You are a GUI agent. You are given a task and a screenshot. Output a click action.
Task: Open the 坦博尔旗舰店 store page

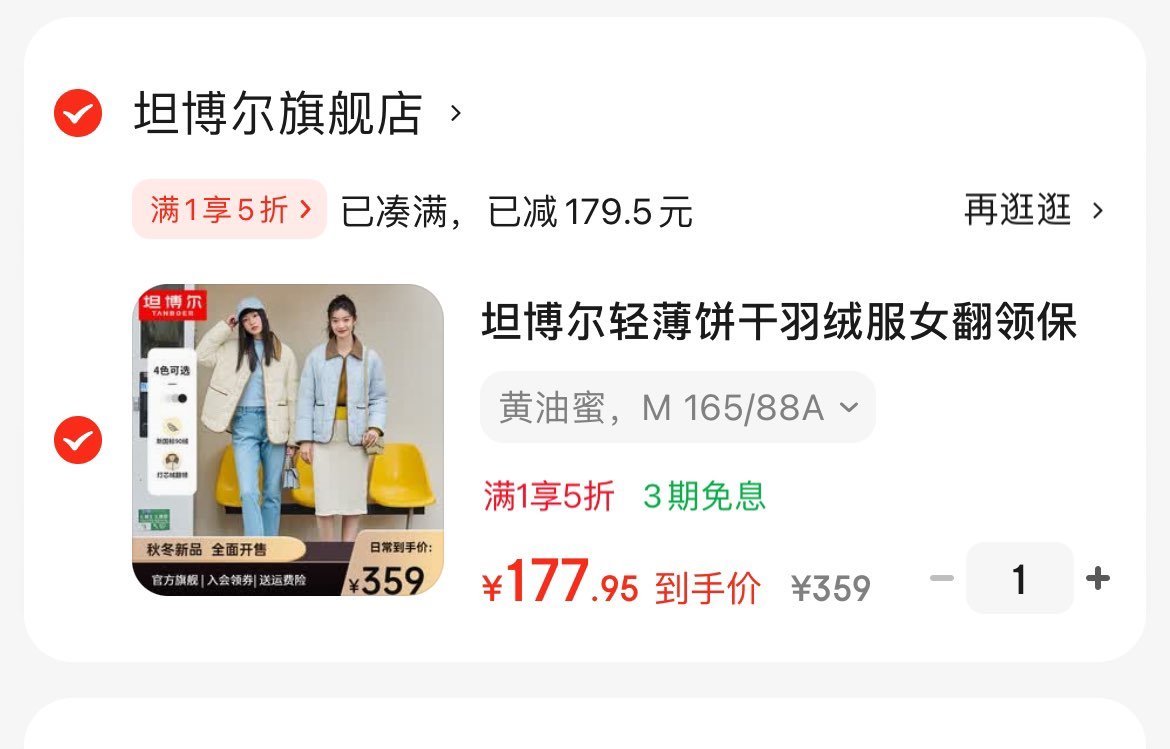pyautogui.click(x=278, y=114)
